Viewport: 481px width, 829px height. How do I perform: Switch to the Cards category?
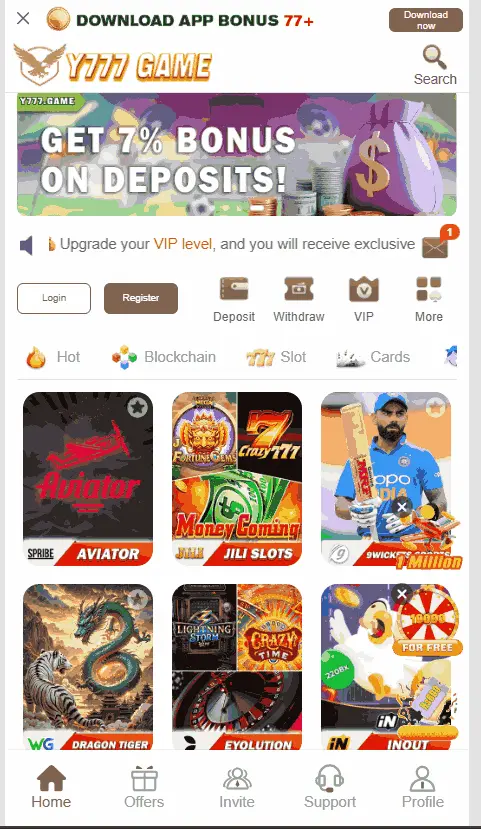(373, 357)
